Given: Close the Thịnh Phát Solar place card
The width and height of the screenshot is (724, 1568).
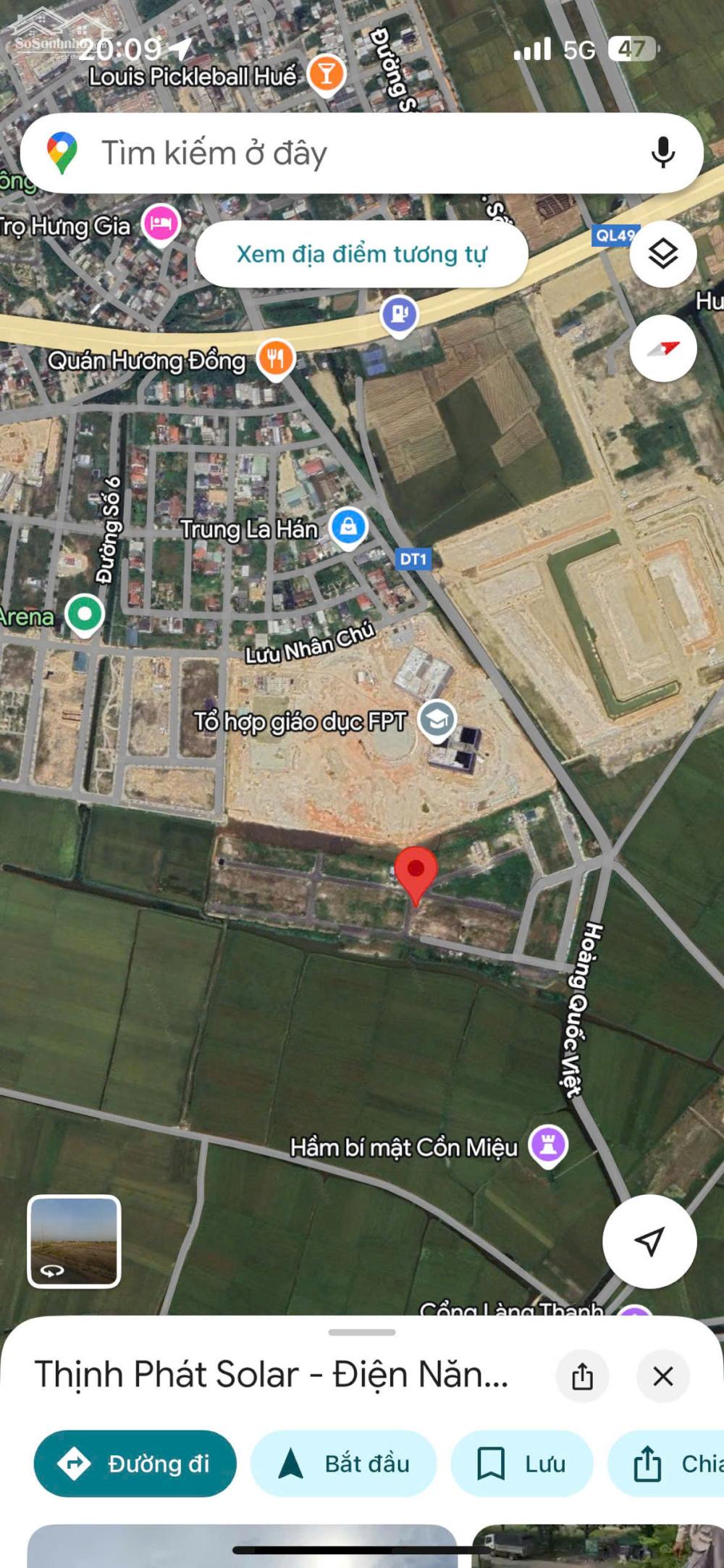Looking at the screenshot, I should pyautogui.click(x=662, y=1376).
